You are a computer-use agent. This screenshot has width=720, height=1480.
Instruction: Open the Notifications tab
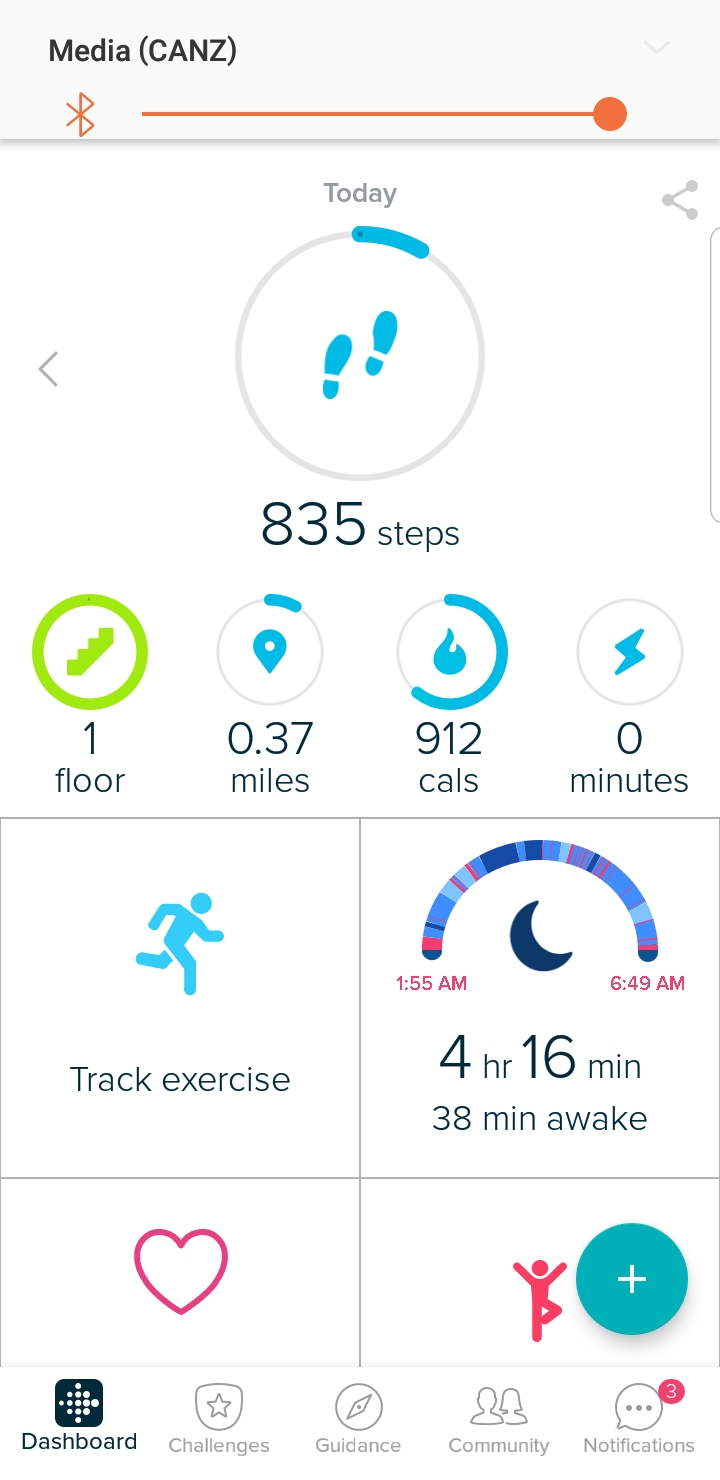639,1419
